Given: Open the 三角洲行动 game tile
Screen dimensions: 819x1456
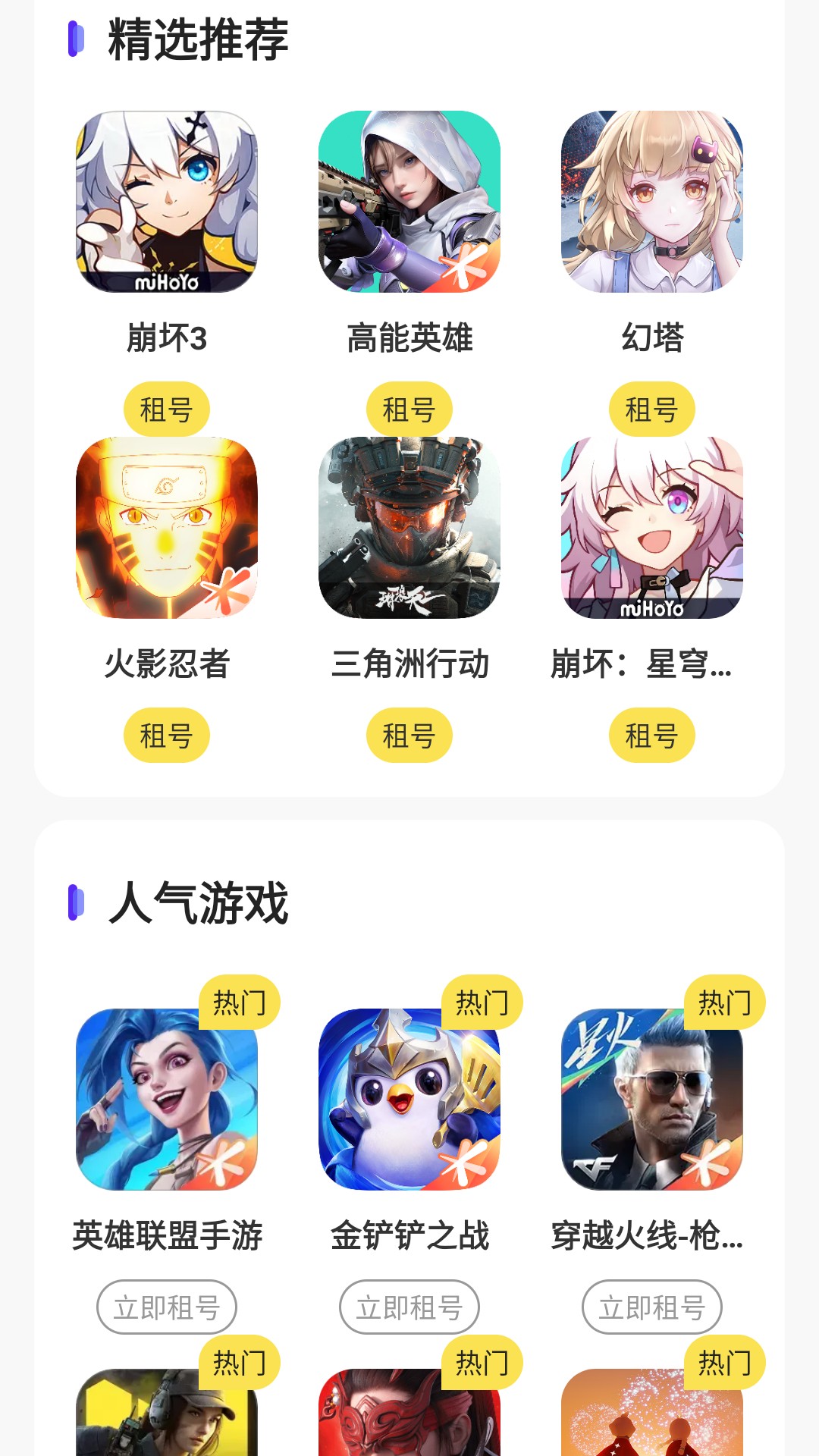Looking at the screenshot, I should click(x=409, y=528).
